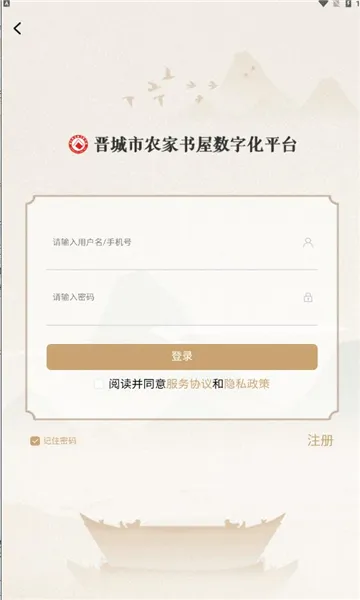Uncheck the 记住密码 checkbox
The width and height of the screenshot is (360, 600).
tap(35, 441)
